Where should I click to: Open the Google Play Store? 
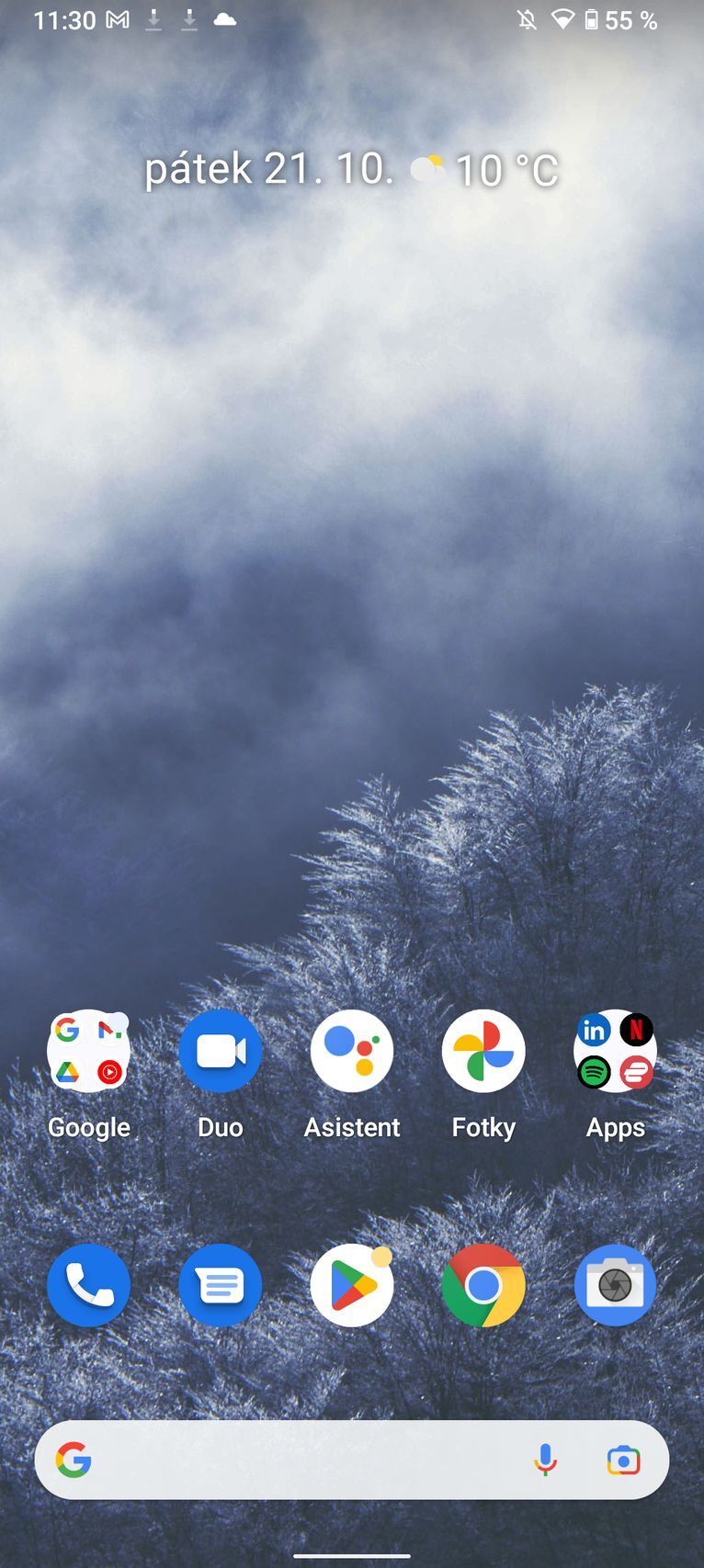point(352,1285)
